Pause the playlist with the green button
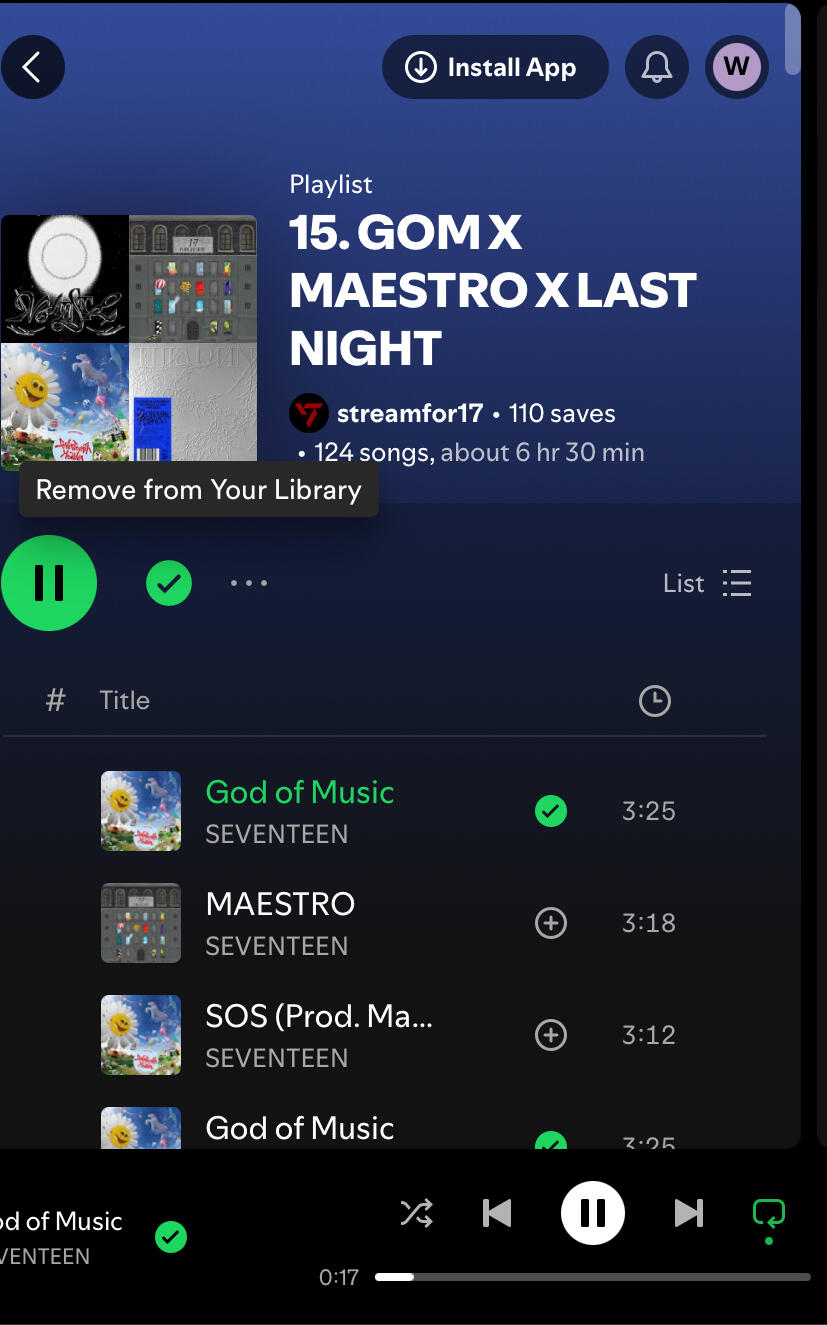 [x=48, y=583]
